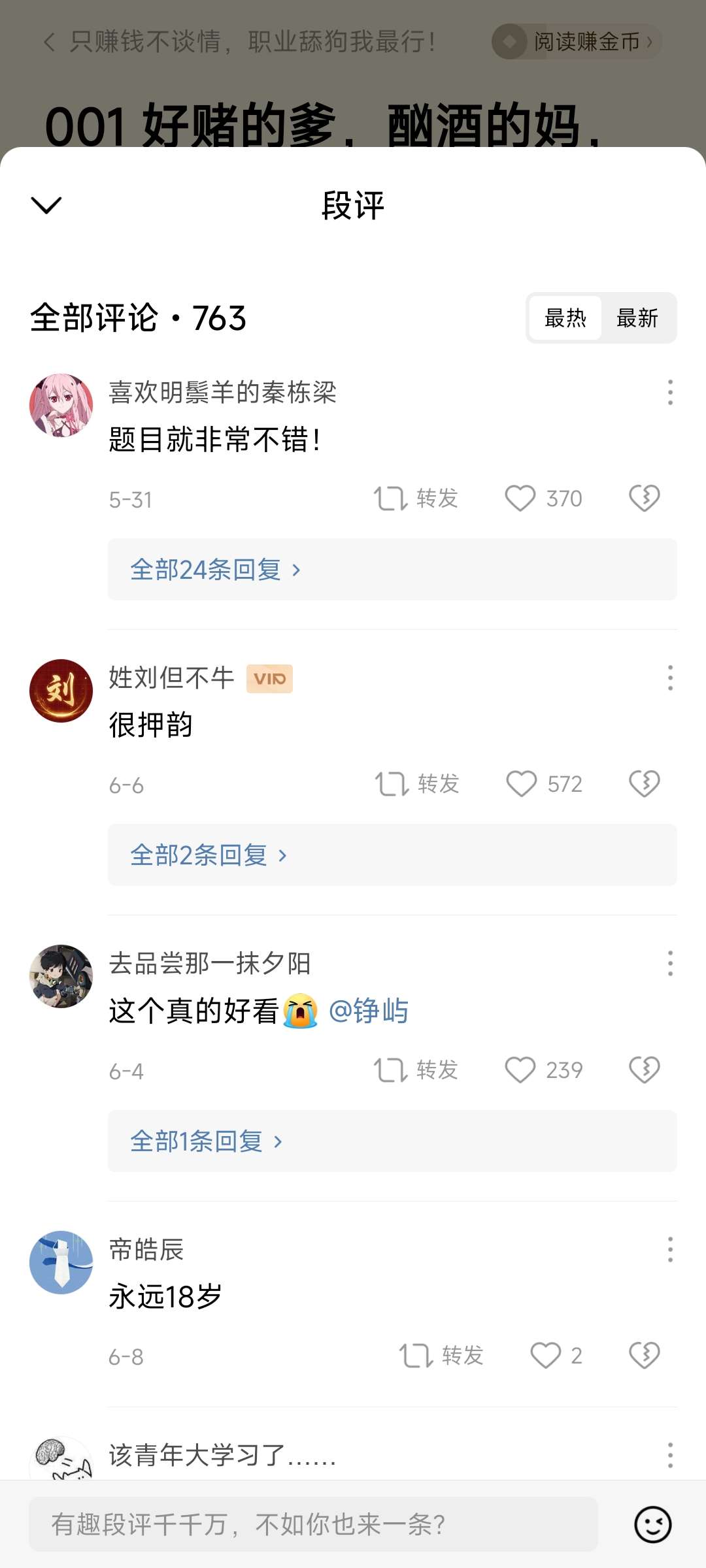The width and height of the screenshot is (706, 1568).
Task: Open more options for 帝皓辰's comment
Action: click(670, 1250)
